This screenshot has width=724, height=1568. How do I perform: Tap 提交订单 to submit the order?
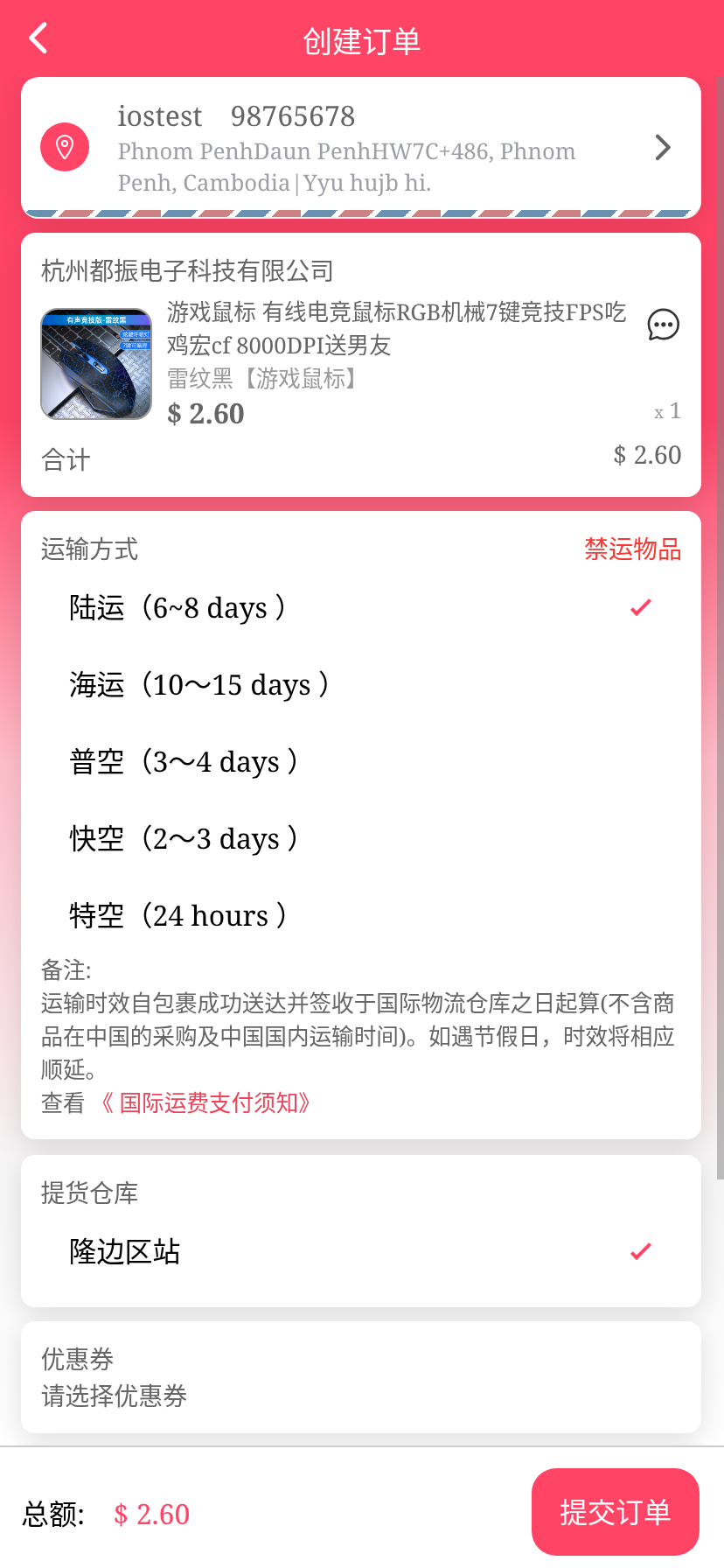pyautogui.click(x=615, y=1512)
